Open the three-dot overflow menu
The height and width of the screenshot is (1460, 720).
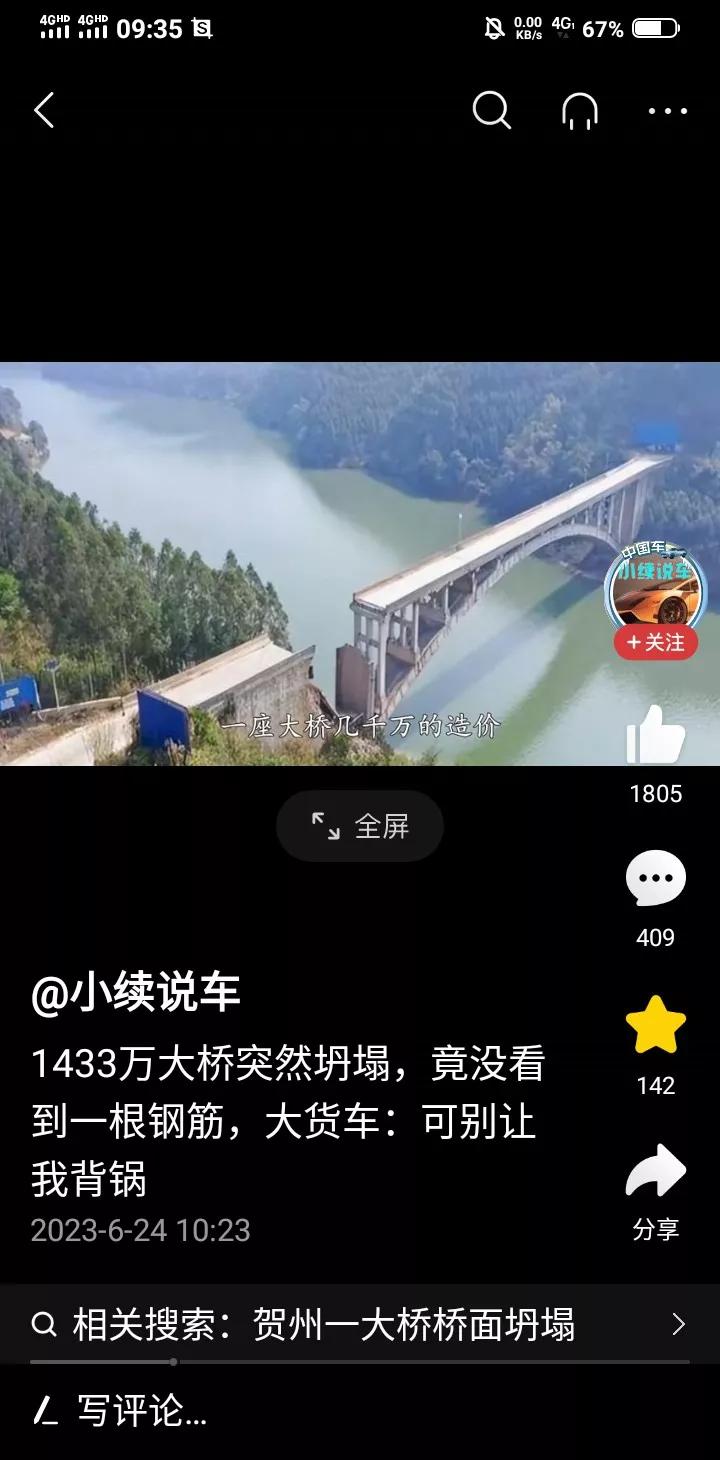(668, 110)
